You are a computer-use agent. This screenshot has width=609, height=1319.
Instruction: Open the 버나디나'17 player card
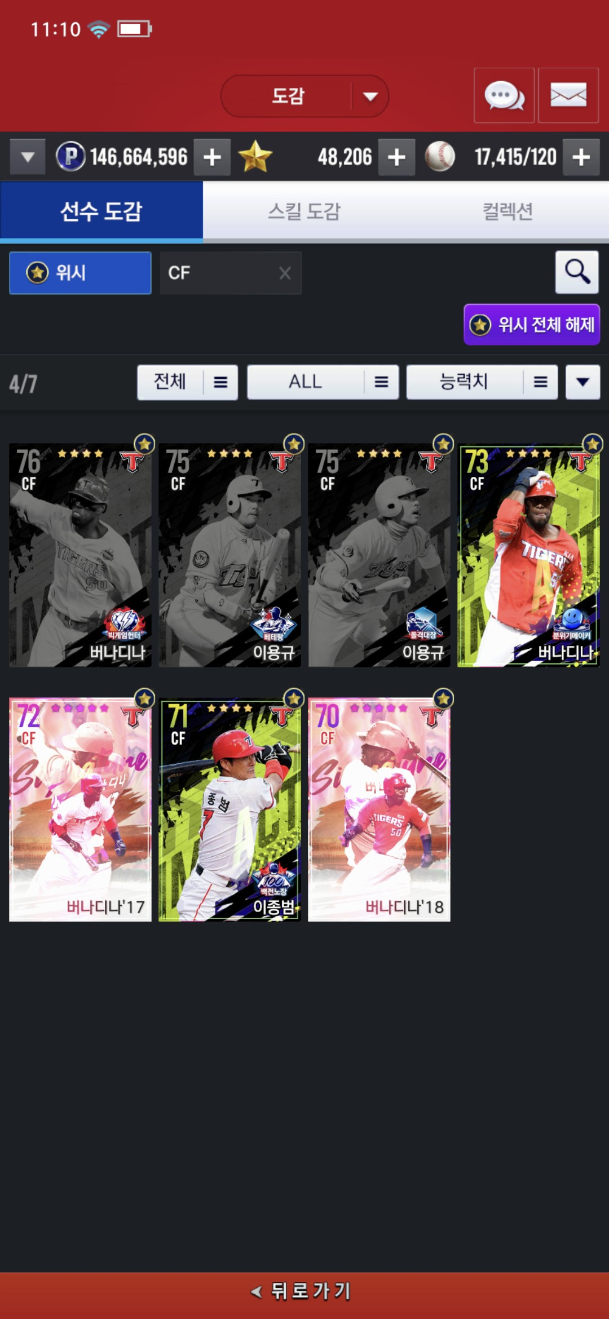tap(80, 809)
